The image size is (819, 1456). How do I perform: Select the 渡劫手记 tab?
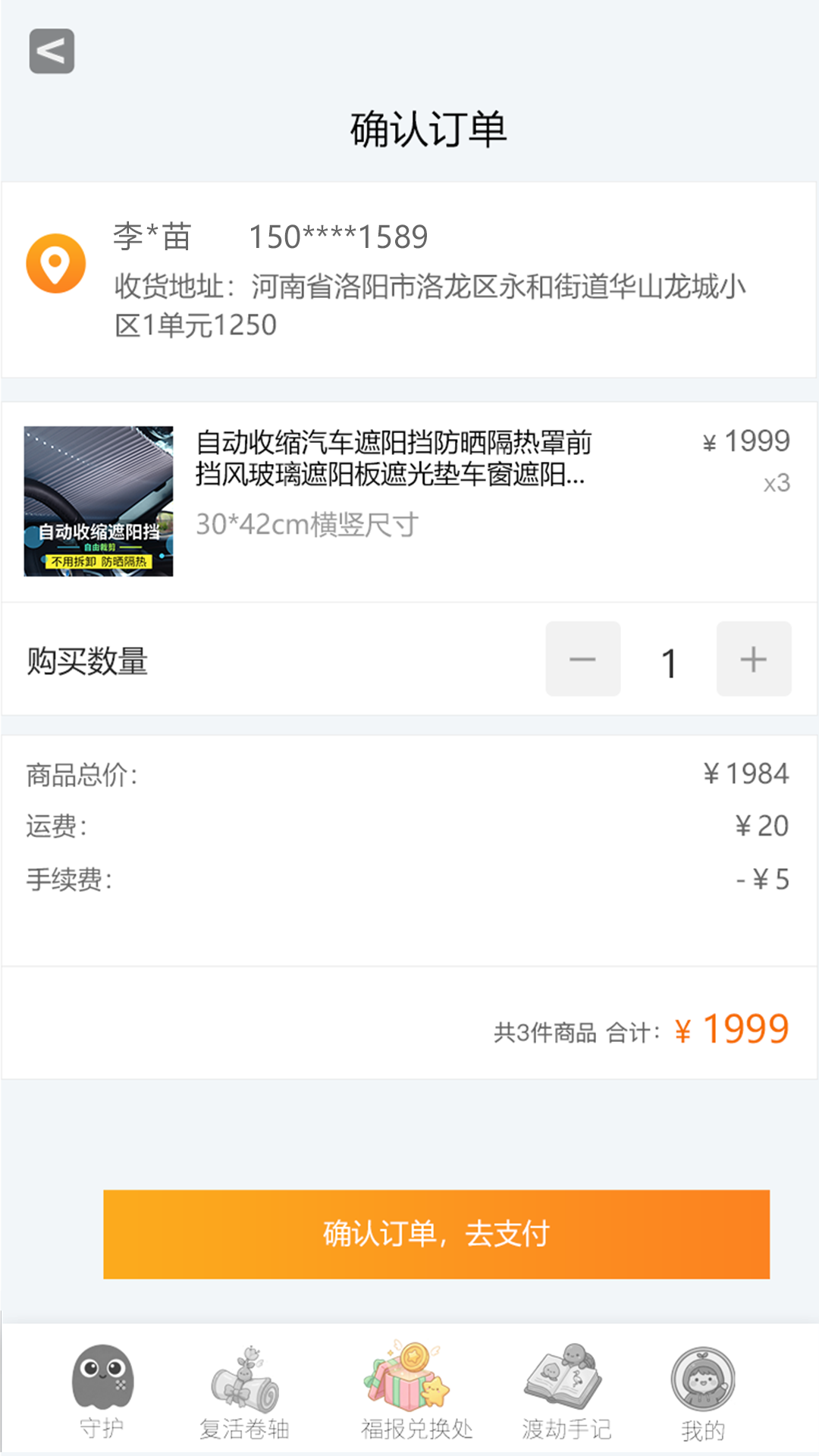pos(566,1392)
